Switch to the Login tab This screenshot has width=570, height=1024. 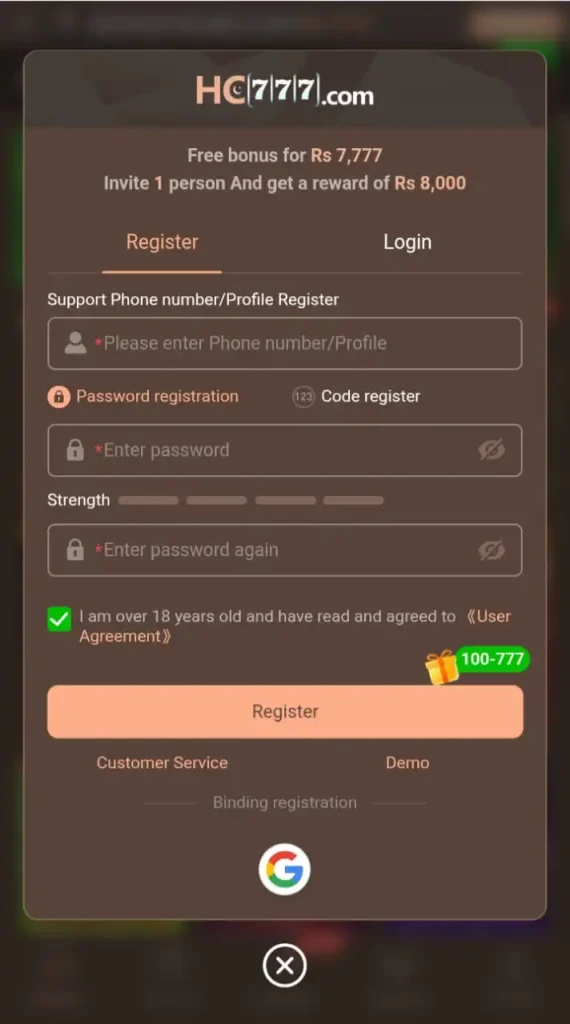(x=407, y=242)
